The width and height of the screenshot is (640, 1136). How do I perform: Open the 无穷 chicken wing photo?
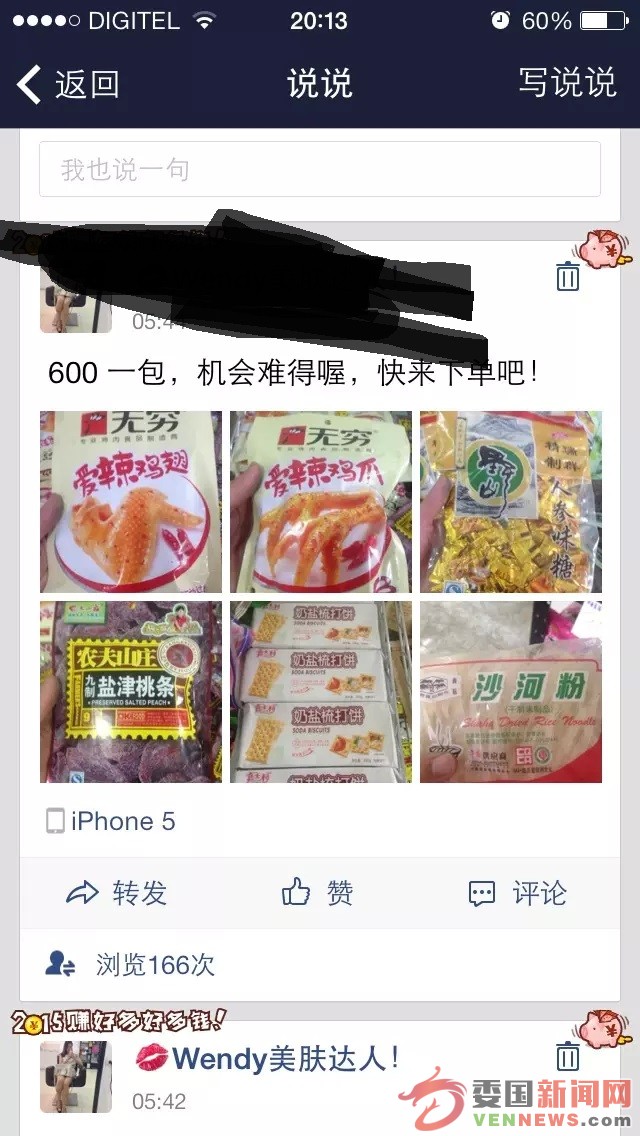[130, 502]
